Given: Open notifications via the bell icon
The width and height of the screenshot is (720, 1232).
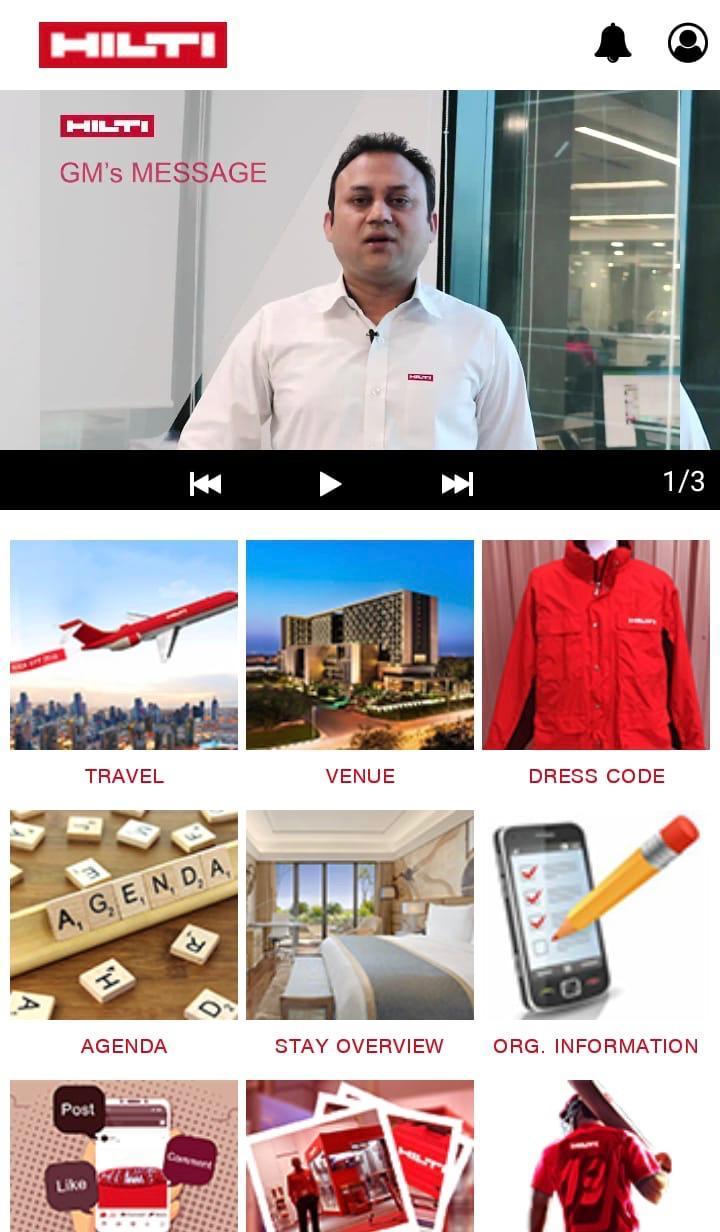Looking at the screenshot, I should click(x=613, y=43).
